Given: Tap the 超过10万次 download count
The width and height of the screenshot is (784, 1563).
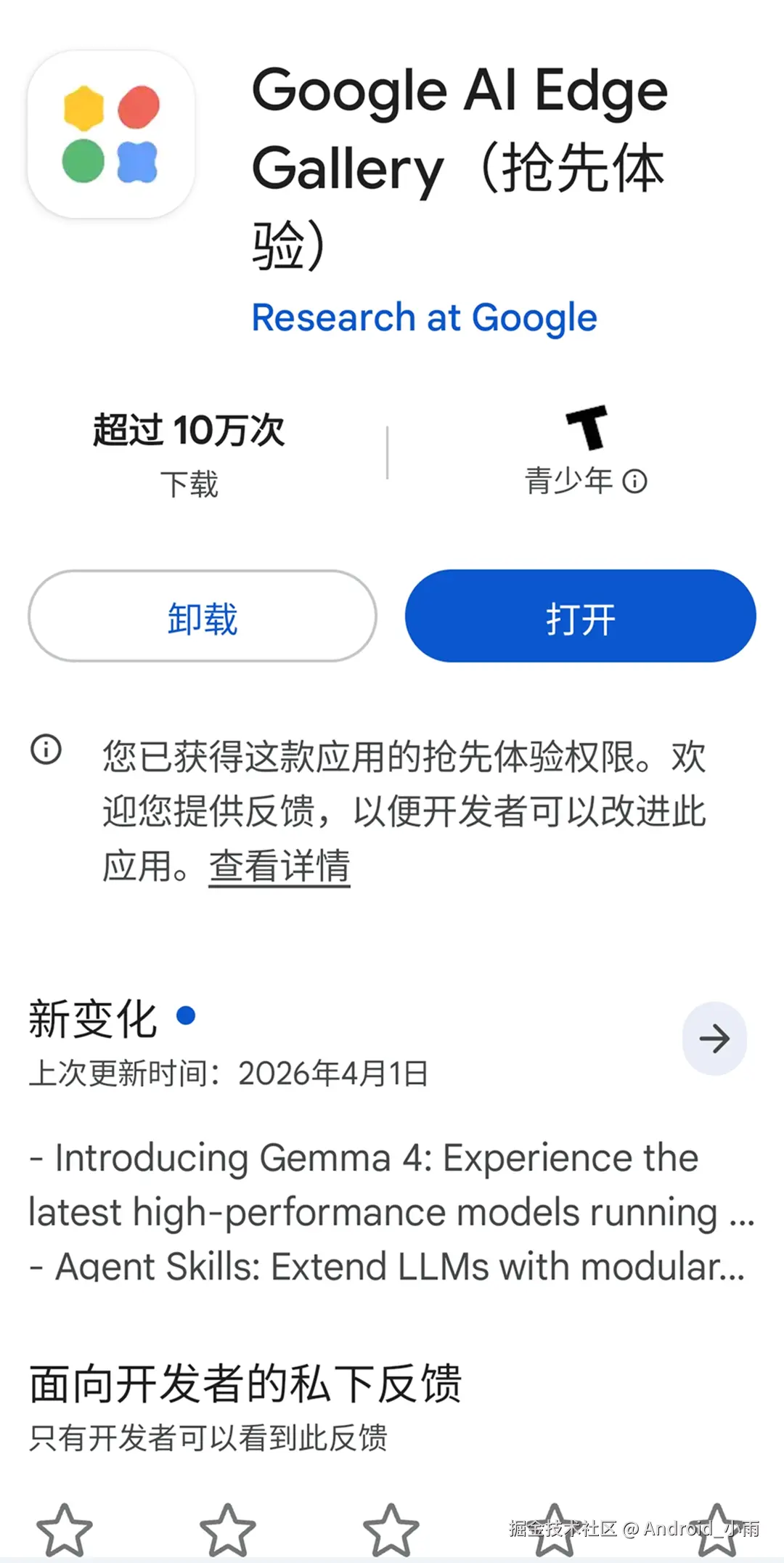Looking at the screenshot, I should (x=191, y=430).
